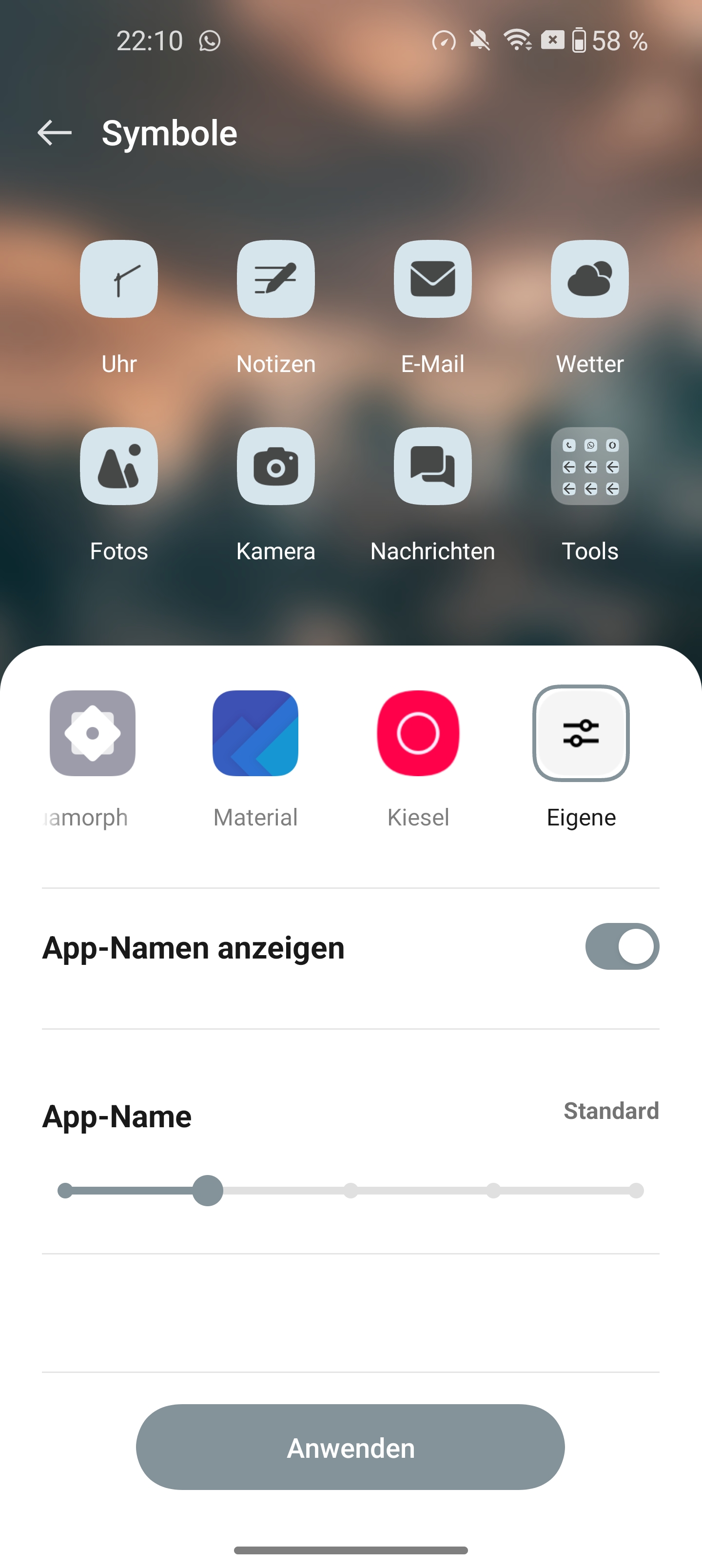Toggle App-Namen anzeigen switch off
Screen dimensions: 702x1568
[622, 946]
